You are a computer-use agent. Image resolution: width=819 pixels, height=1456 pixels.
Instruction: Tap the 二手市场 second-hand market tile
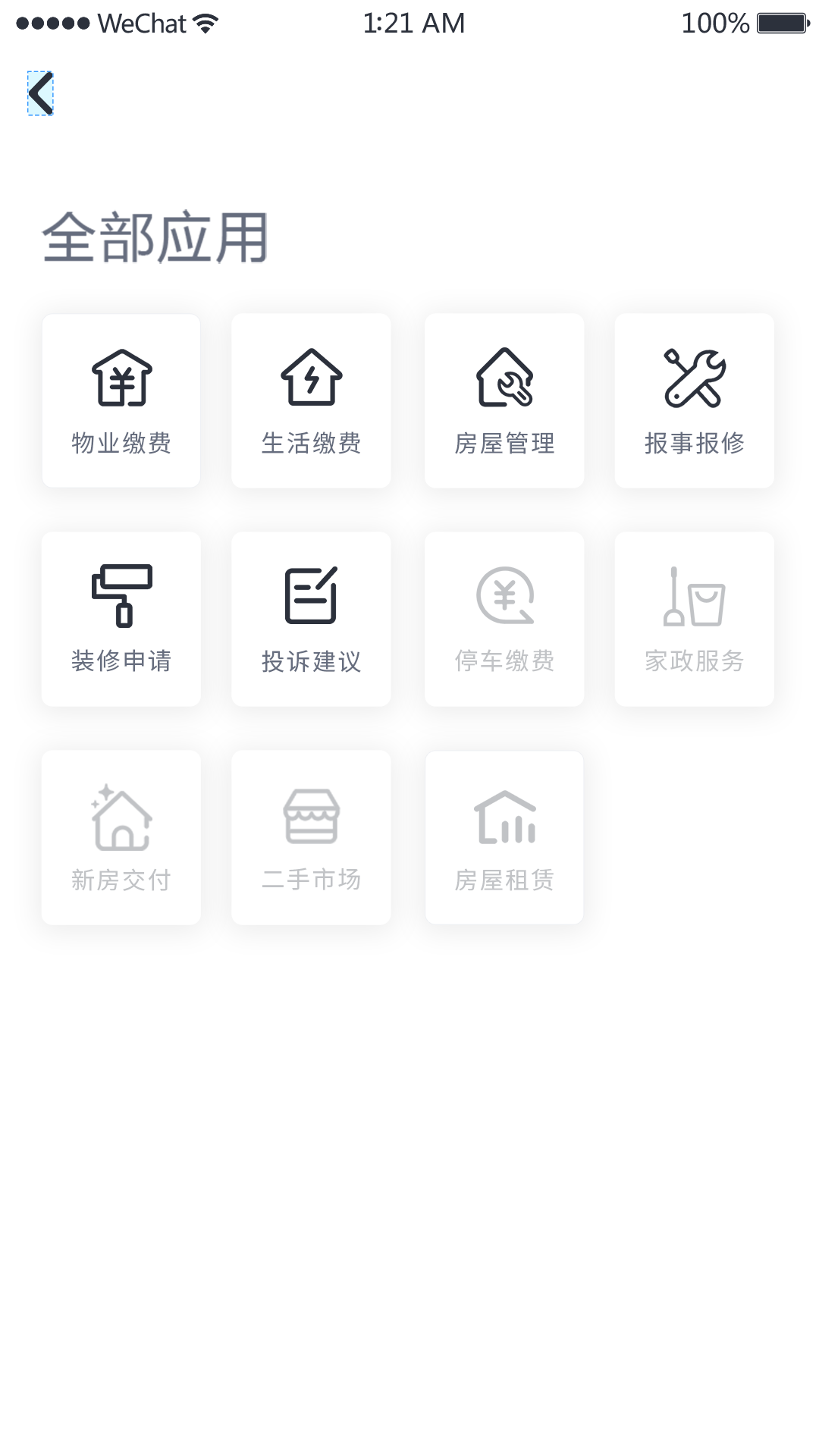(x=311, y=837)
